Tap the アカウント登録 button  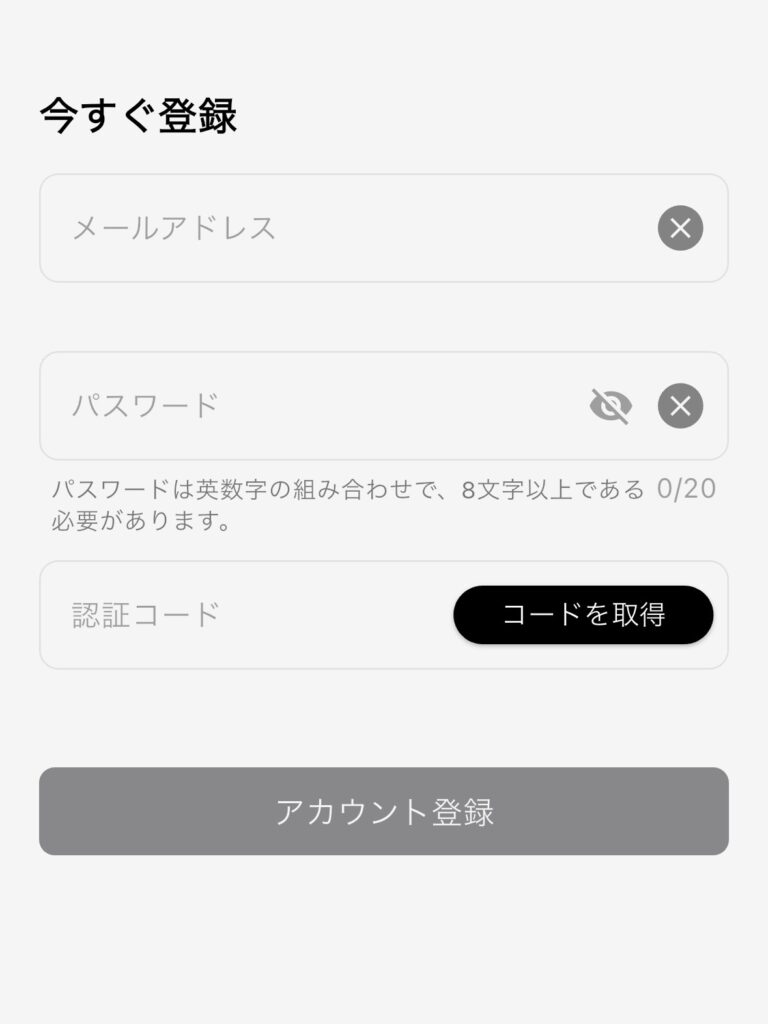(384, 811)
